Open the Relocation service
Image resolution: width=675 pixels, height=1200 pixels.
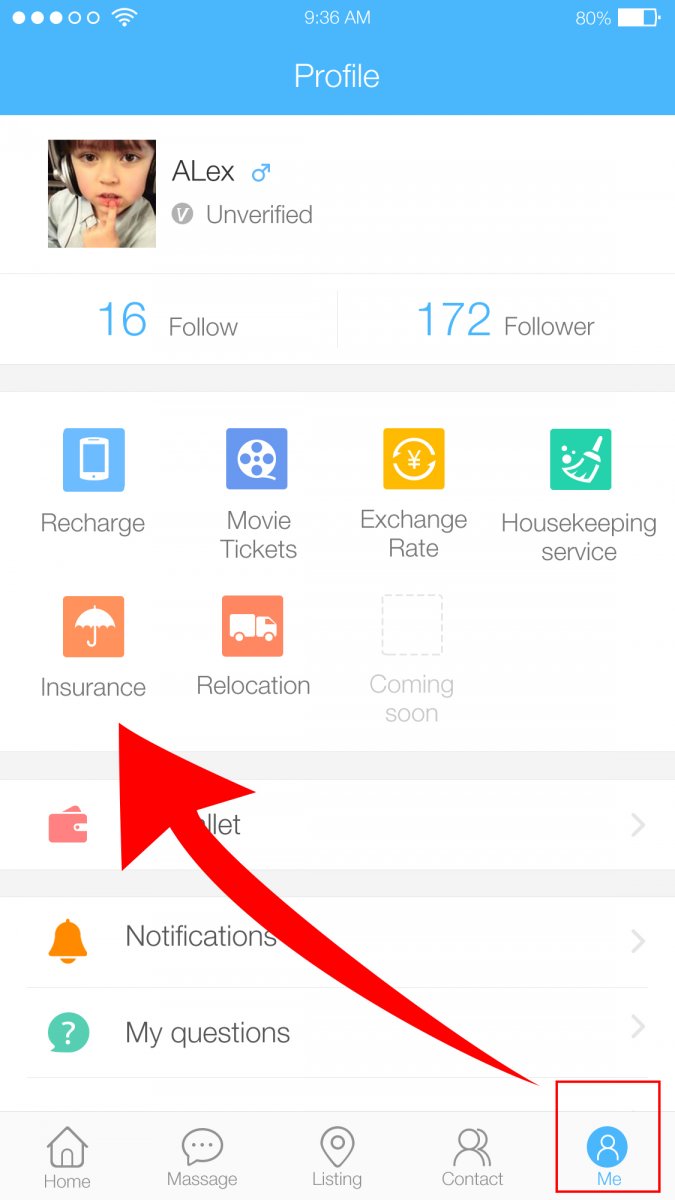coord(253,646)
